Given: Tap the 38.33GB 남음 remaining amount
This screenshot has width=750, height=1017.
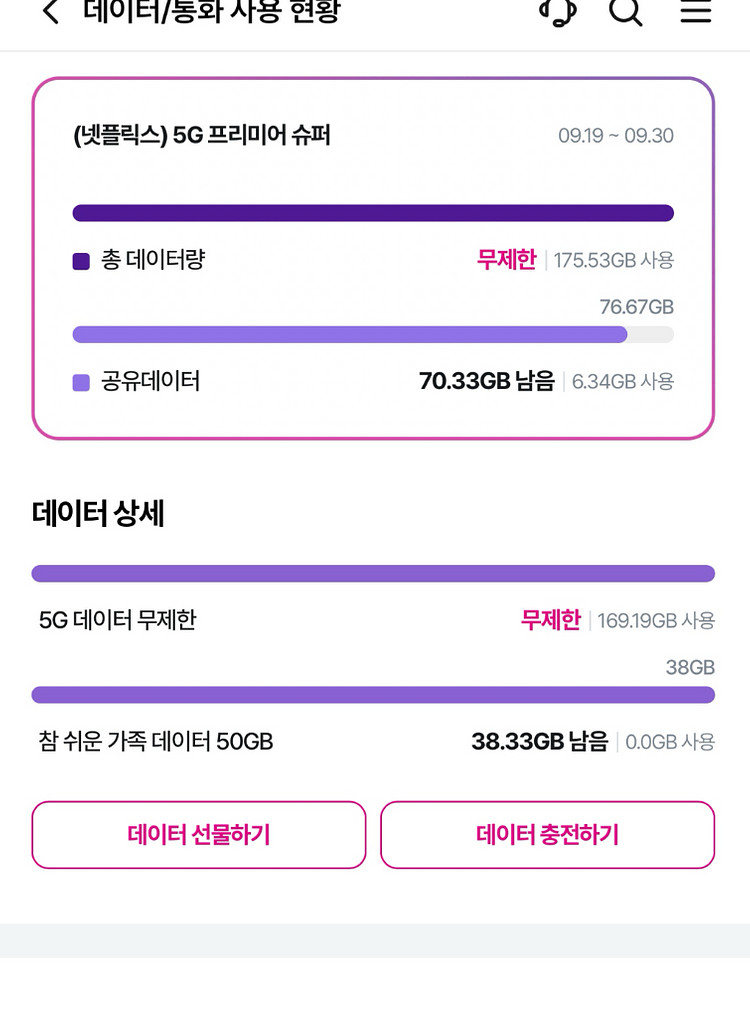Looking at the screenshot, I should coord(539,741).
